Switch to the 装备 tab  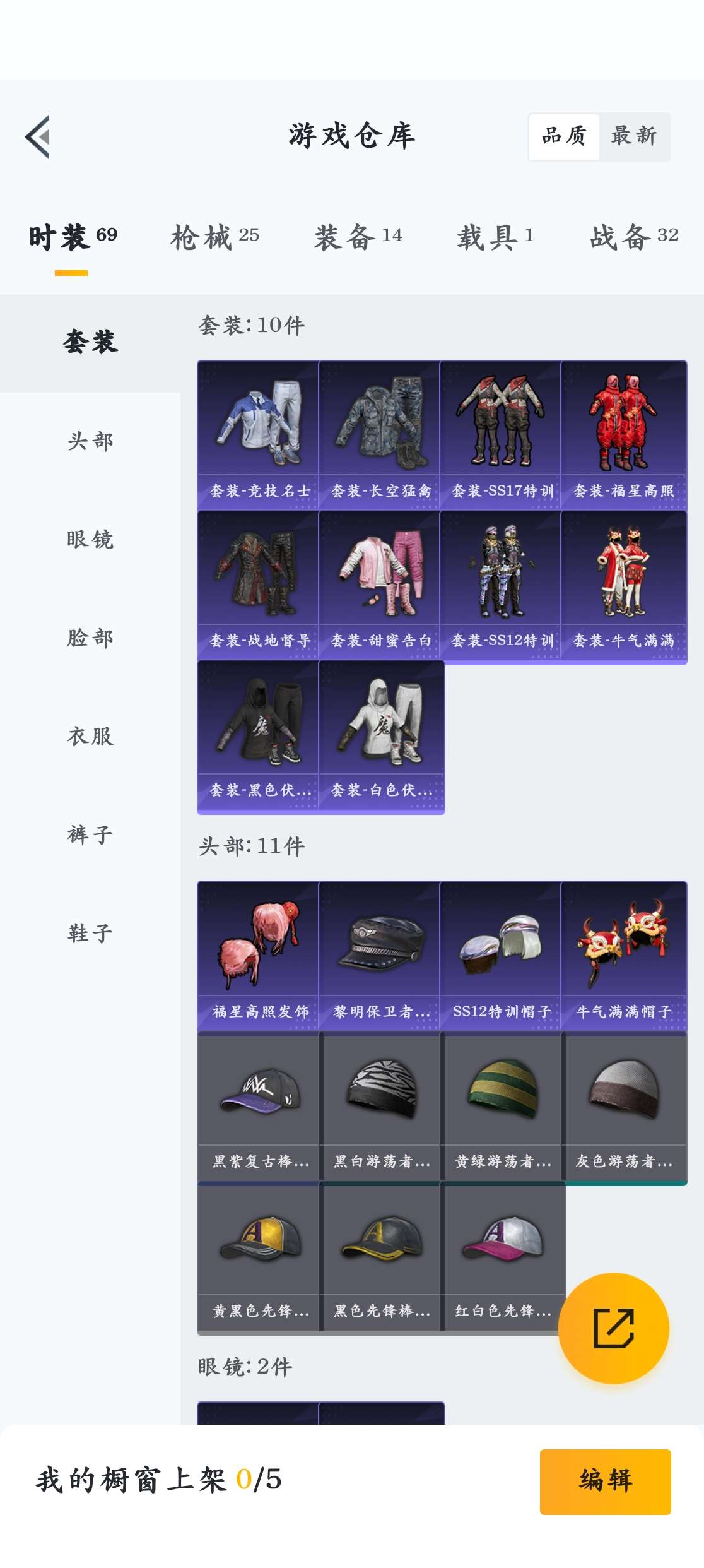(x=358, y=237)
